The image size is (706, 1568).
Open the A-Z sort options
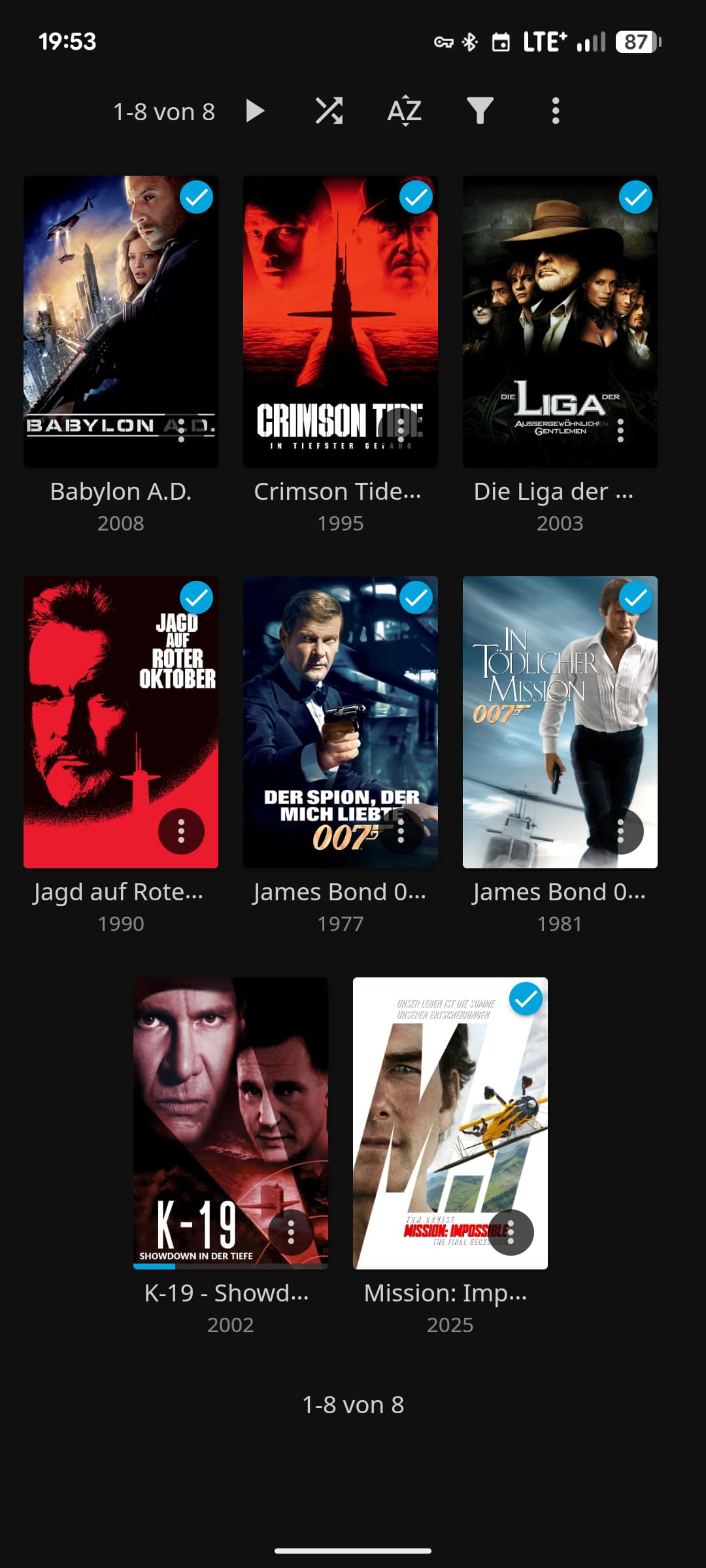[404, 111]
